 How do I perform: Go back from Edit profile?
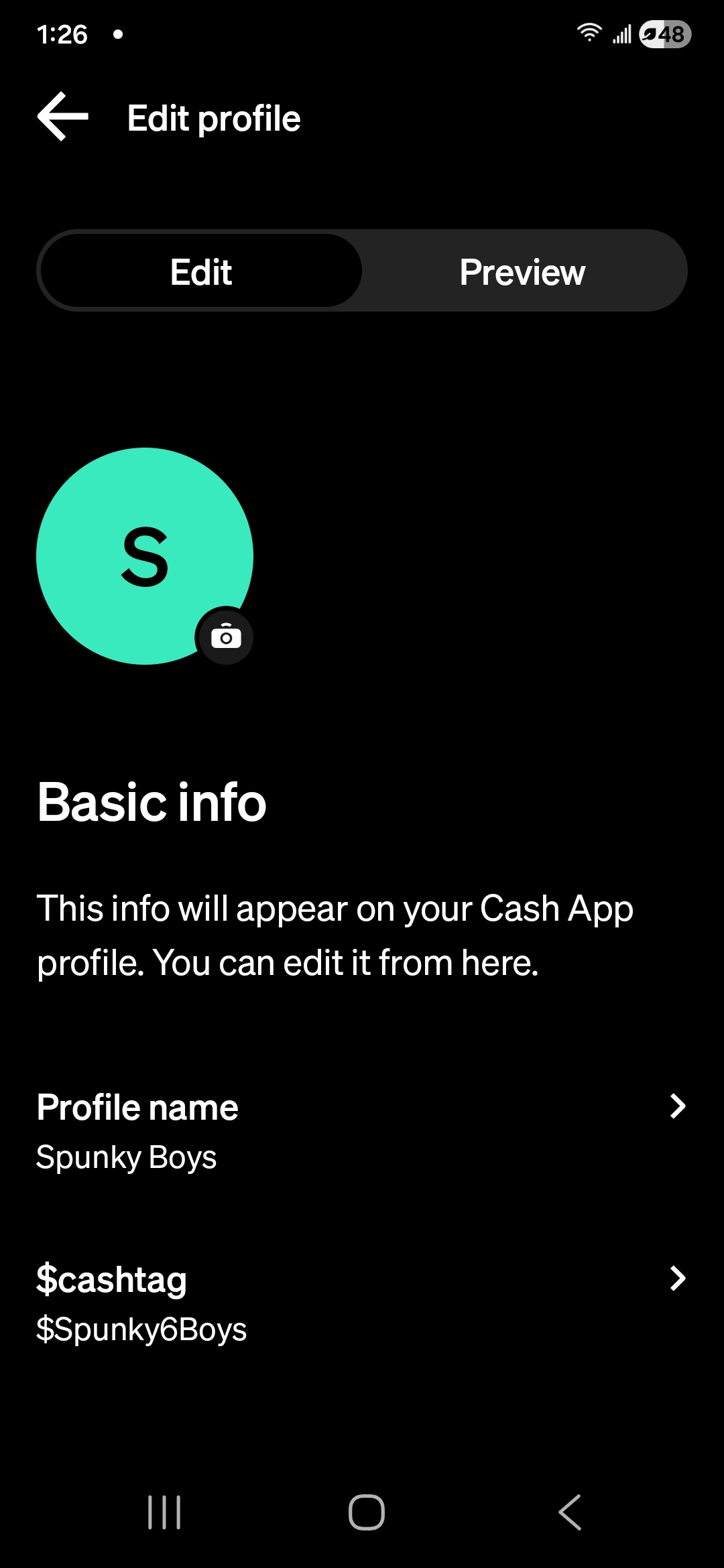(x=63, y=117)
